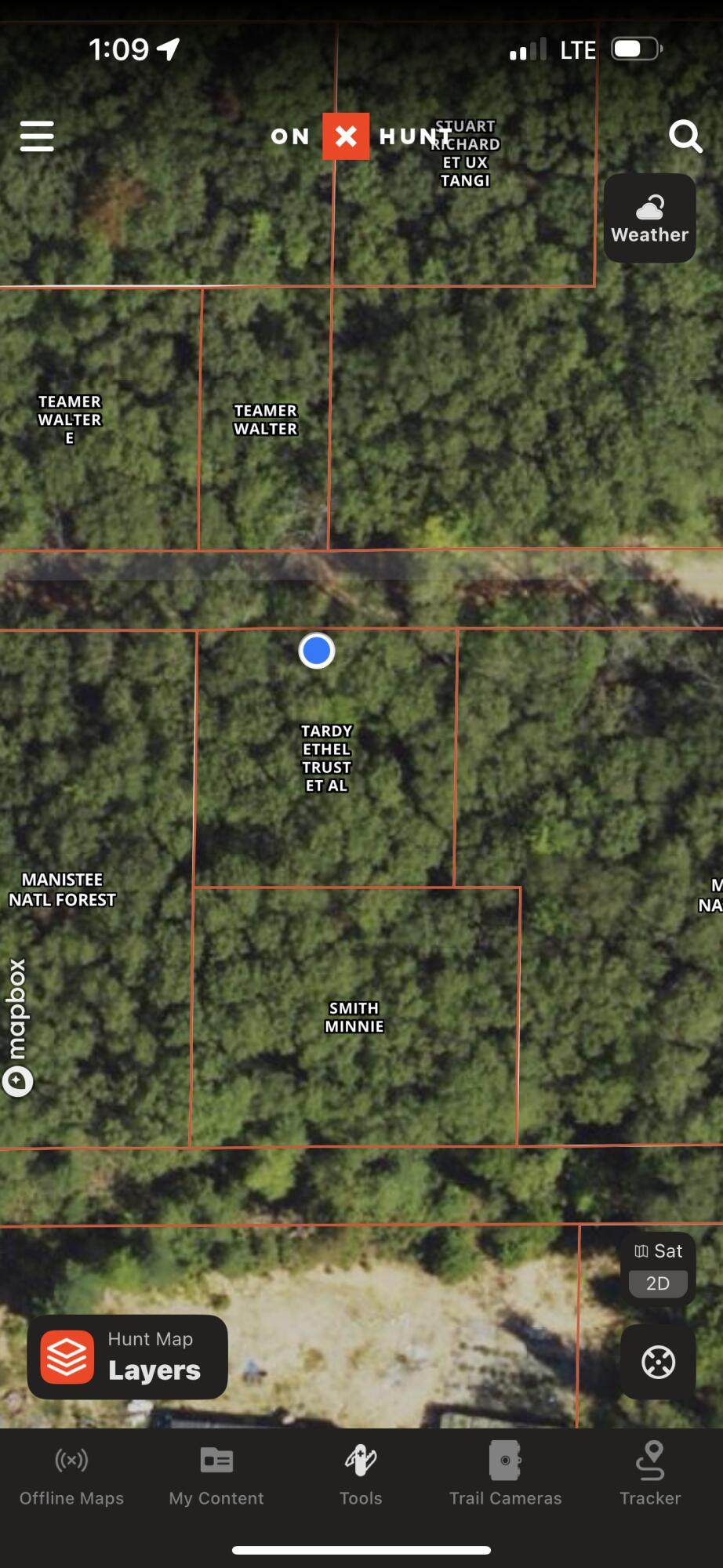Open the Teamer Walter parcel details
723x1568 pixels.
(x=265, y=419)
